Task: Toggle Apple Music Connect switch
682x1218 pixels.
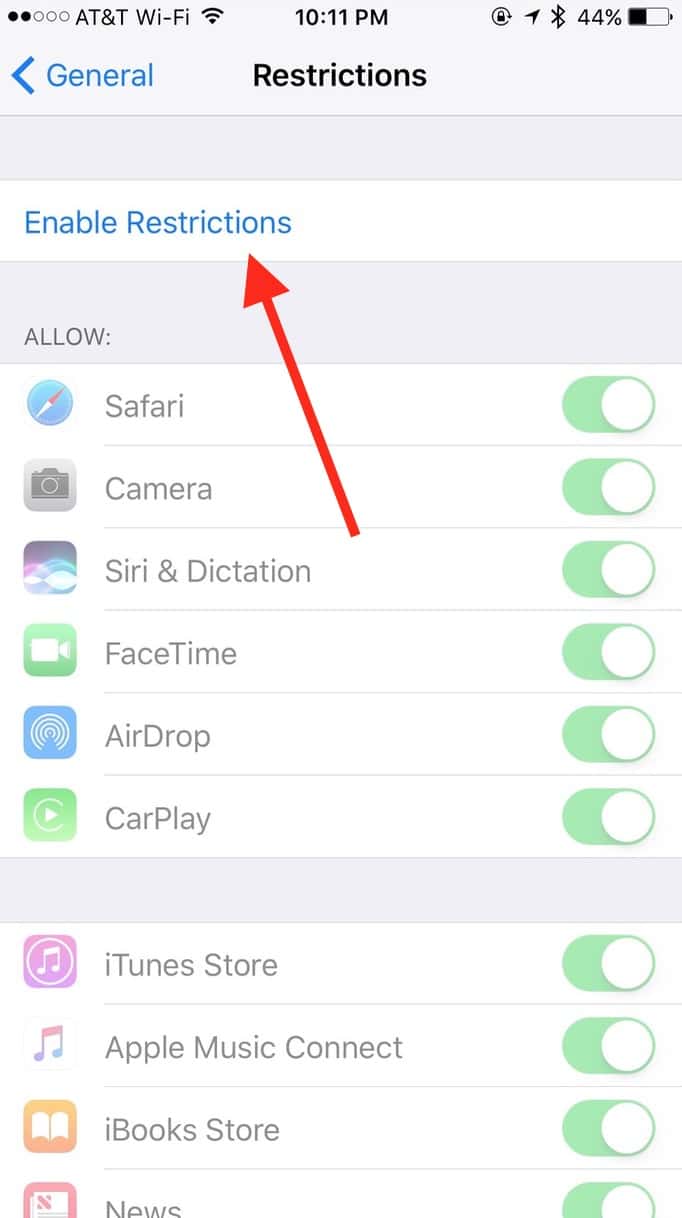Action: pos(608,1047)
